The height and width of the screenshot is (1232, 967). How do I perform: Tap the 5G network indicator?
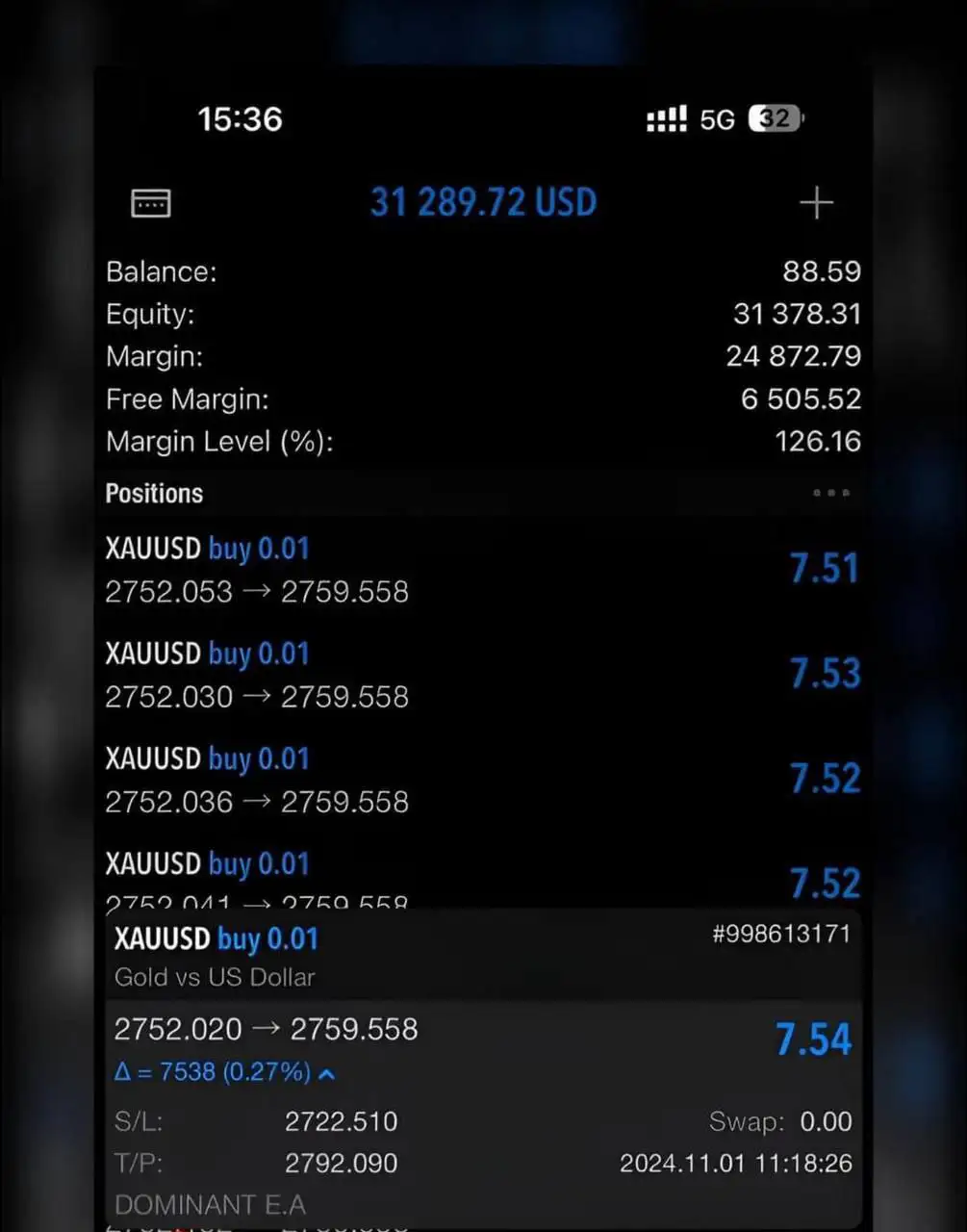tap(717, 117)
